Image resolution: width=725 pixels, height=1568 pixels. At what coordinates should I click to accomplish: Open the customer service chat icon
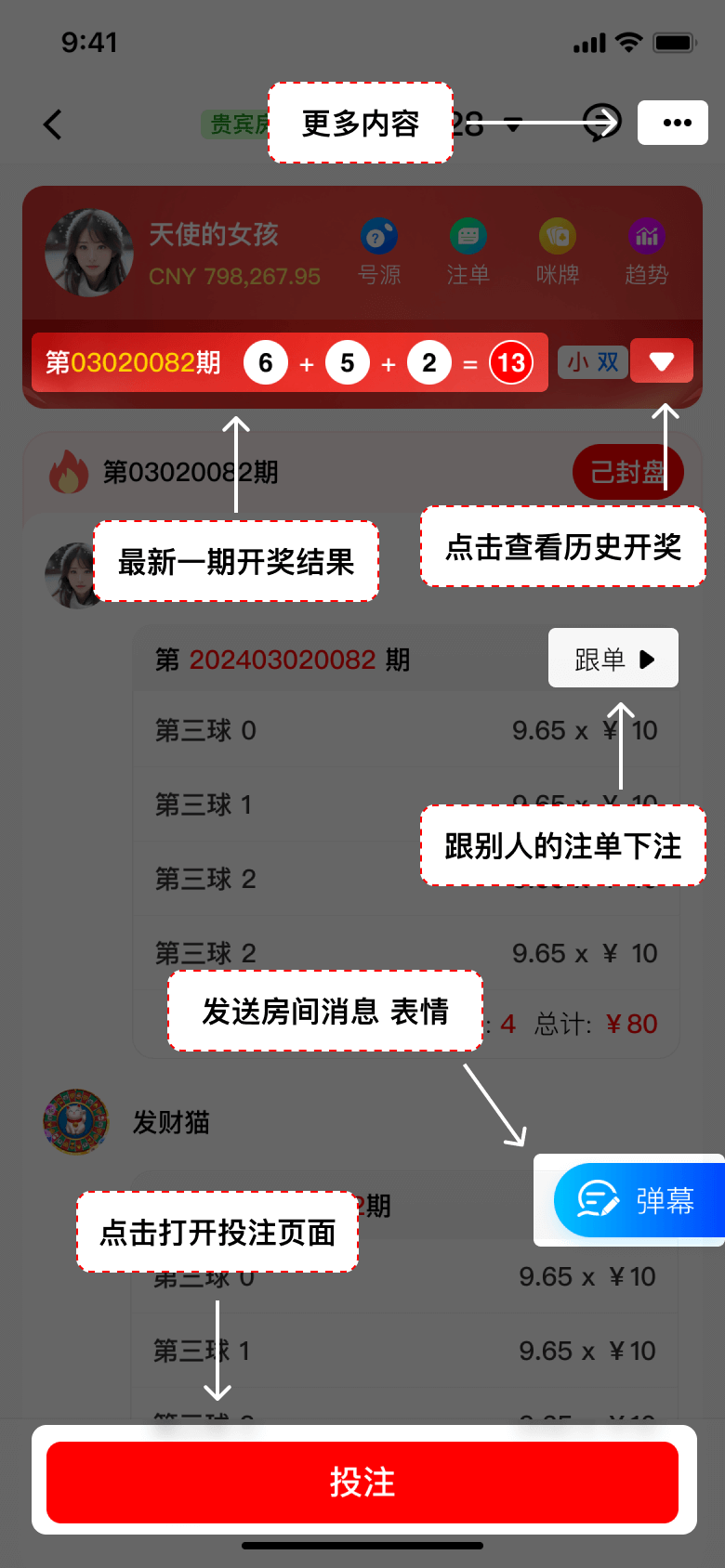coord(601,123)
